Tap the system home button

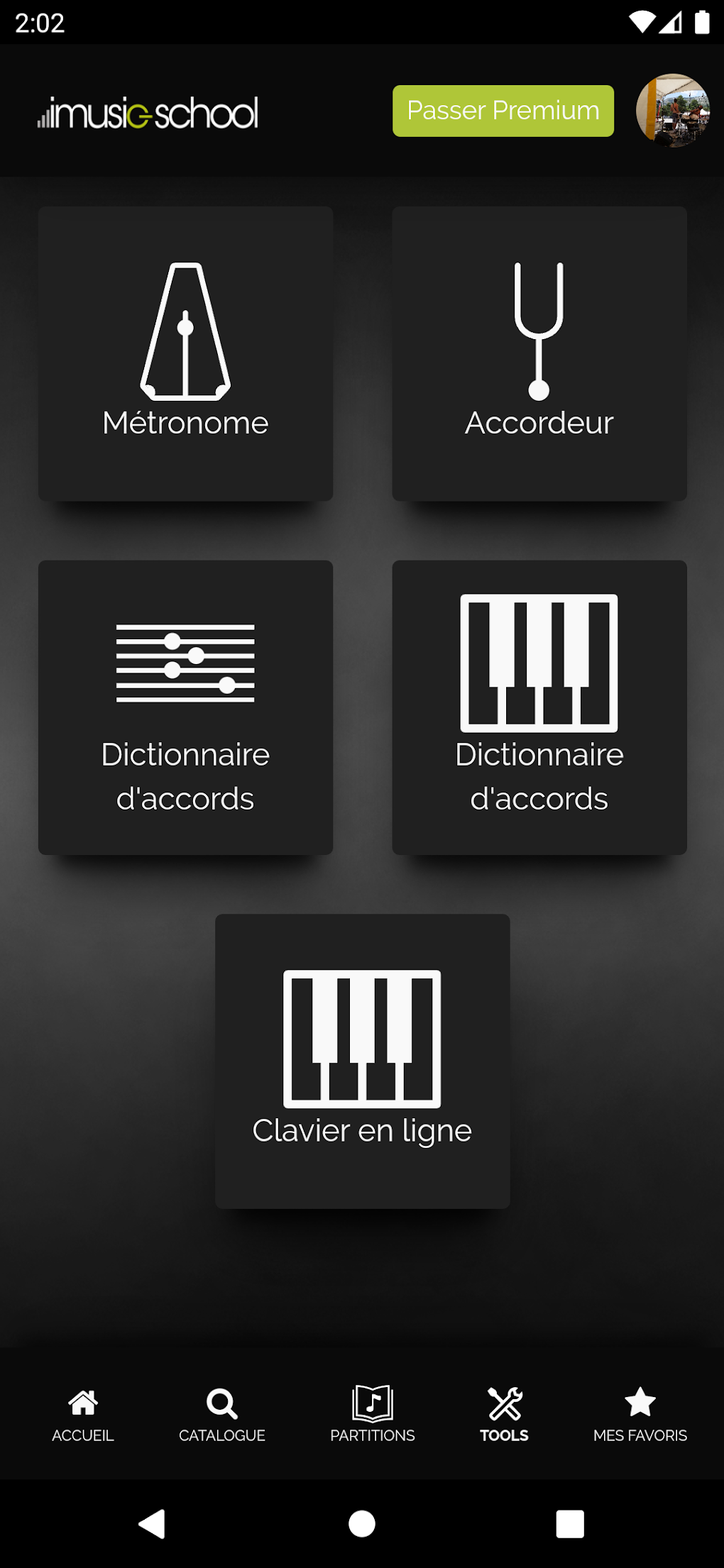[362, 1523]
